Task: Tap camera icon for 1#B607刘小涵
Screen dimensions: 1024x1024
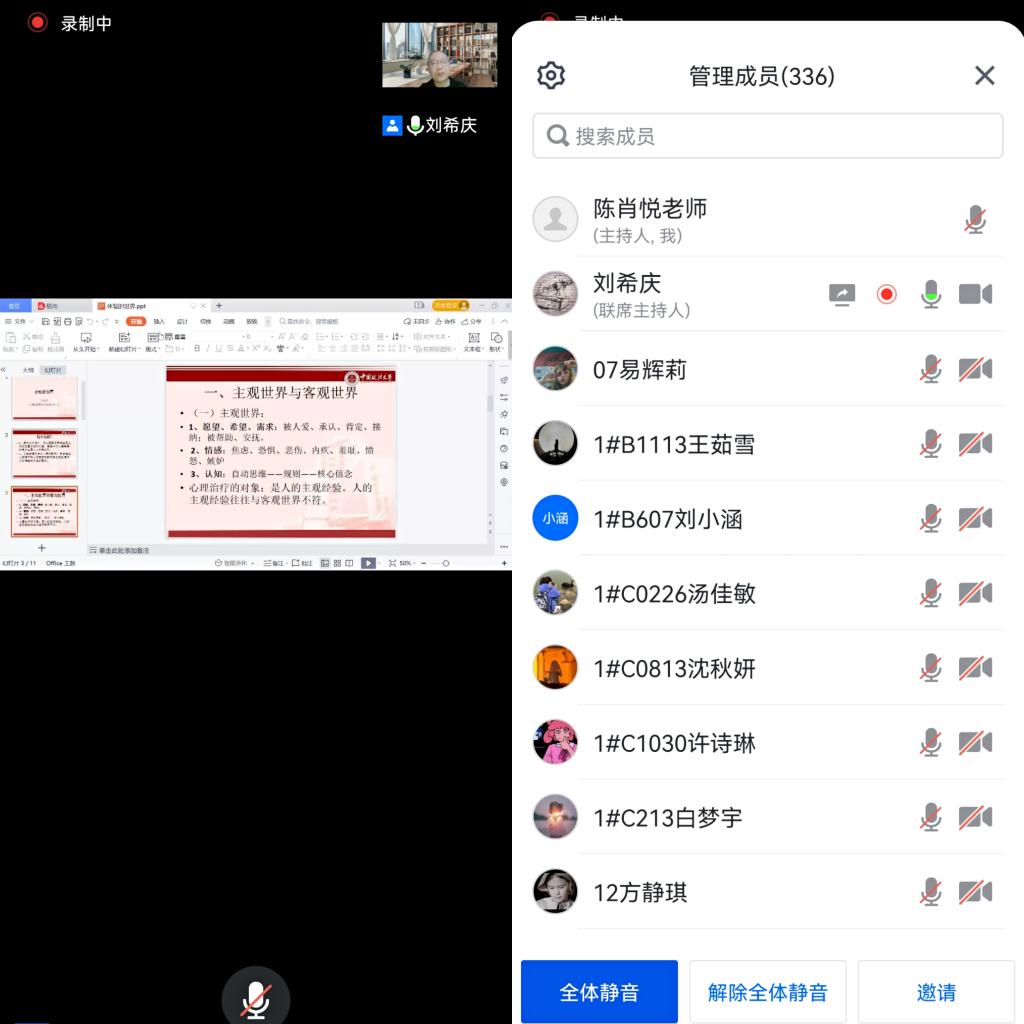Action: (x=975, y=519)
